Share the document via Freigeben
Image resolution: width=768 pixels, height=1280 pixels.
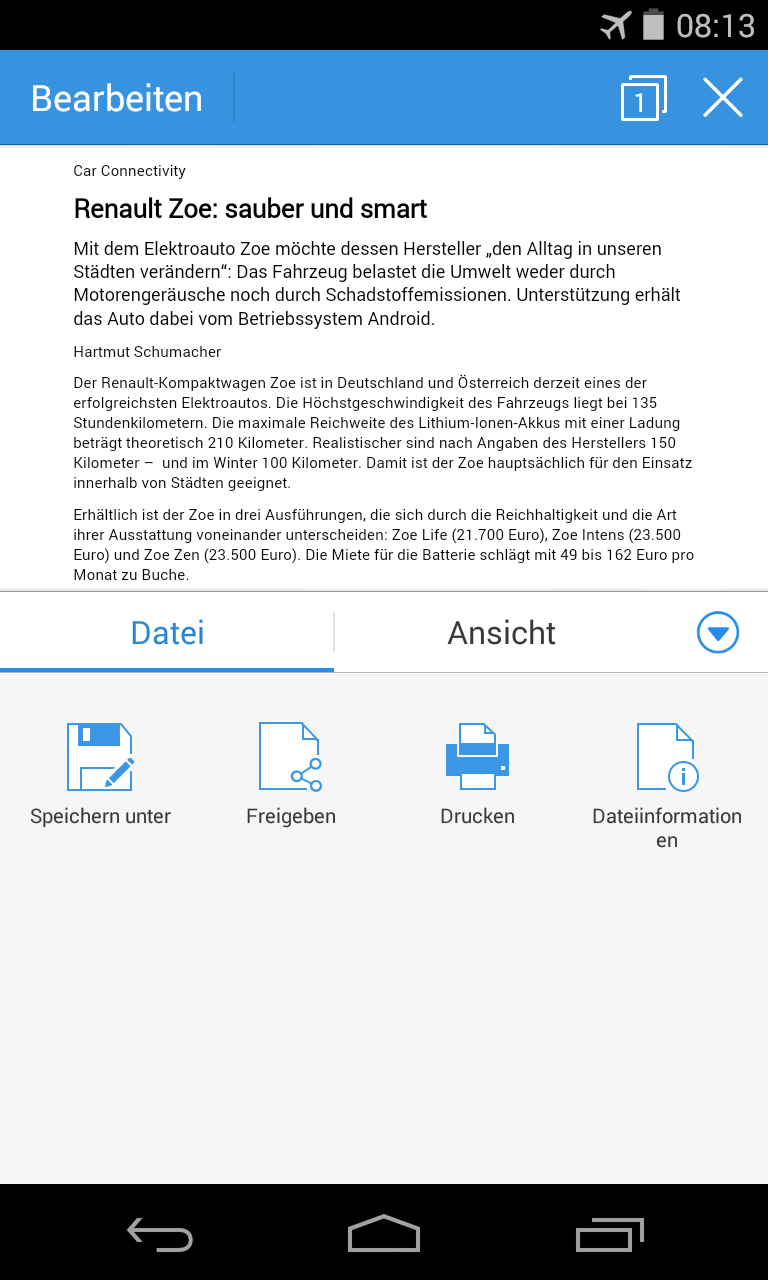pos(291,774)
